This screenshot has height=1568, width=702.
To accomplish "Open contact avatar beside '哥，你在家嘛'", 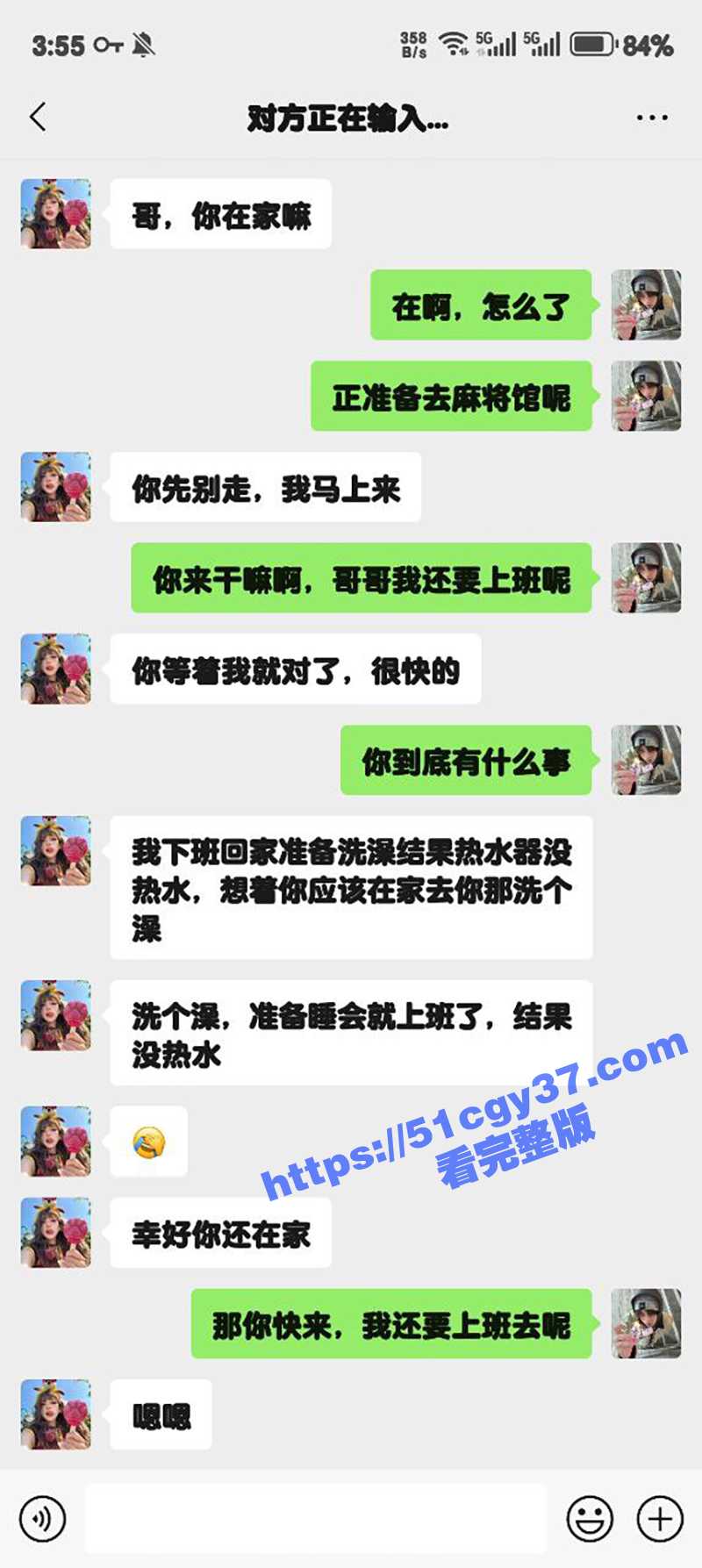I will pyautogui.click(x=56, y=214).
